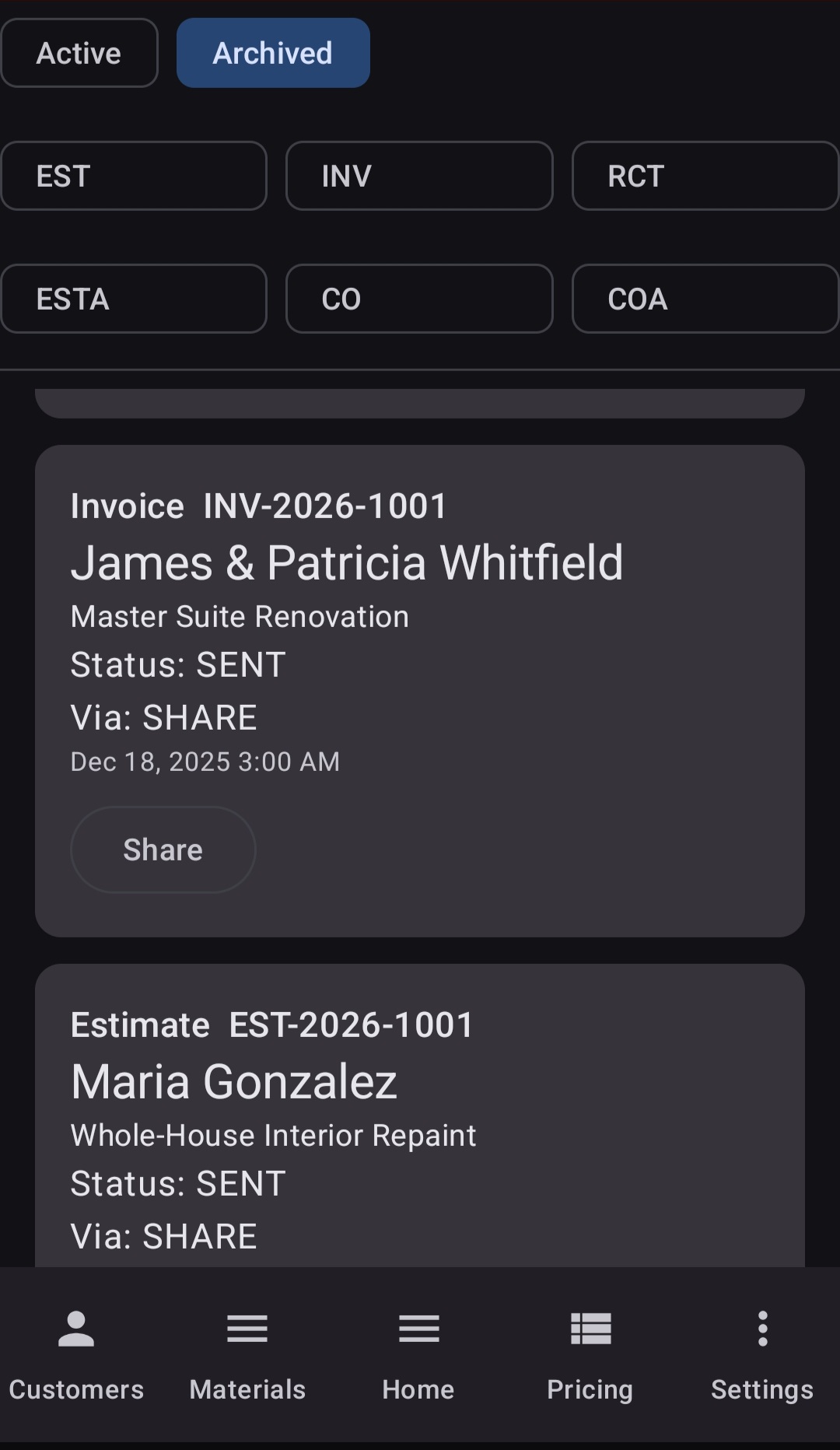Image resolution: width=840 pixels, height=1450 pixels.
Task: Toggle the EST filter chip
Action: tap(133, 176)
